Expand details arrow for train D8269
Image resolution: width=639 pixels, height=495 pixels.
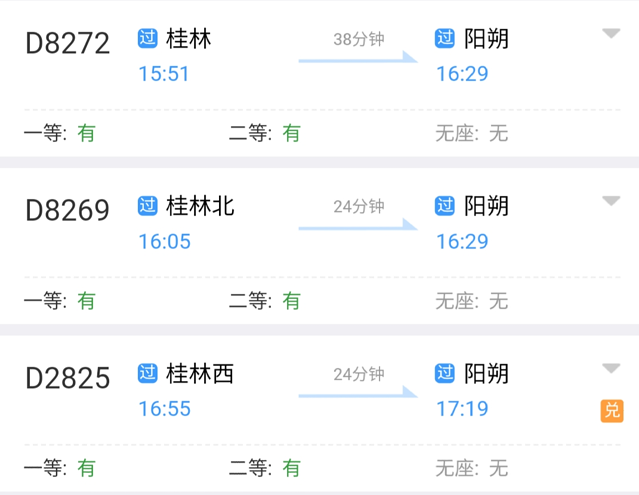(x=611, y=201)
